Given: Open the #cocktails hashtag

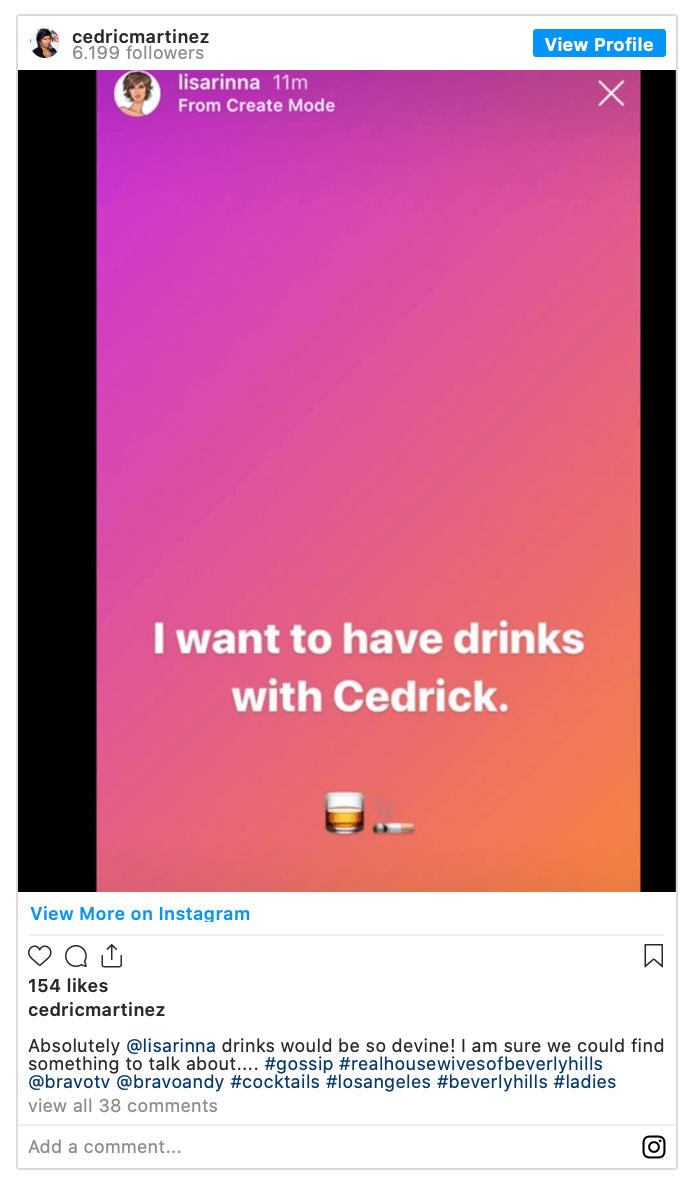Looking at the screenshot, I should point(275,1082).
